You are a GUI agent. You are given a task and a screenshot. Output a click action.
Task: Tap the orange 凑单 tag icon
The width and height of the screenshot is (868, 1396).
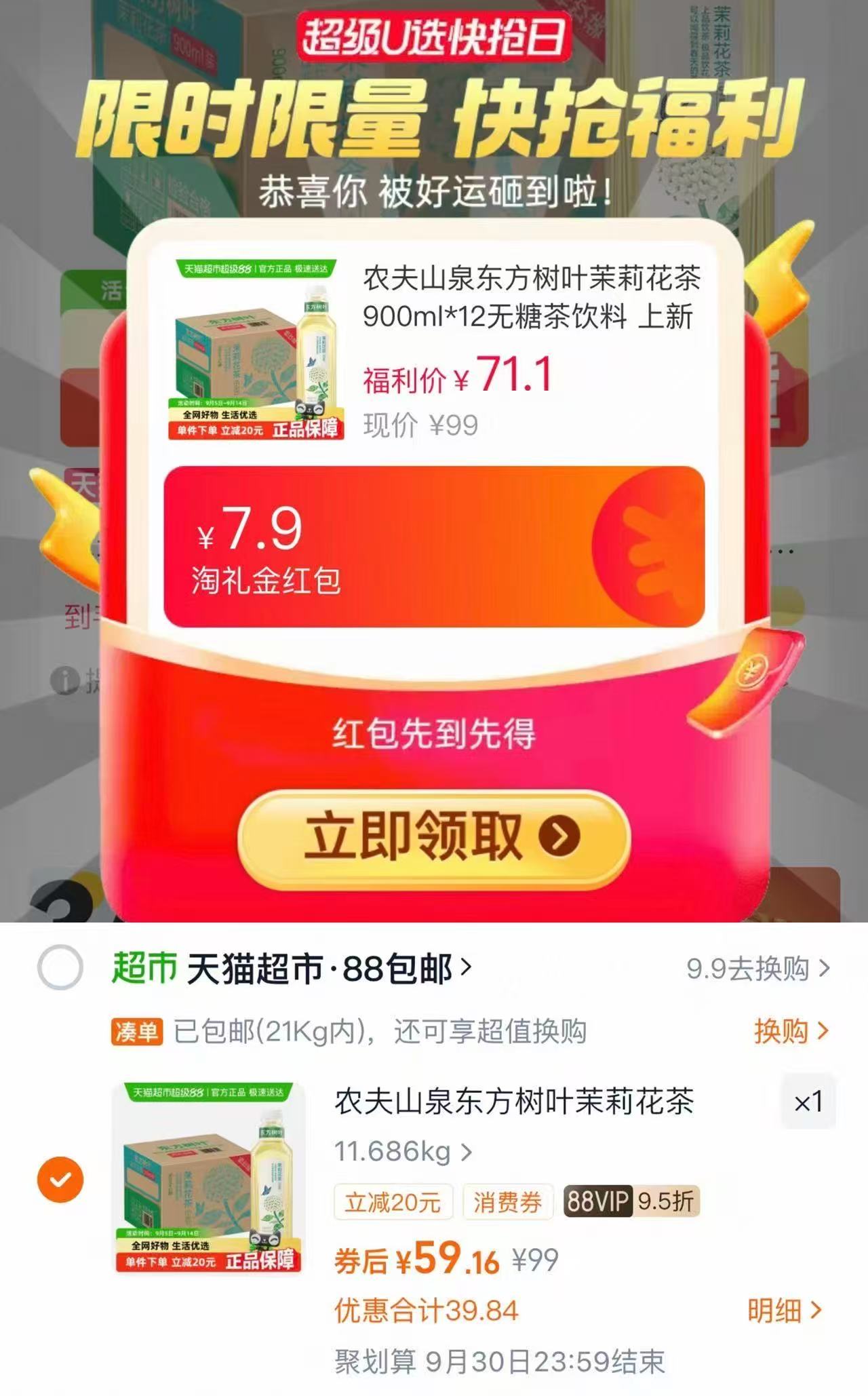coord(137,1031)
